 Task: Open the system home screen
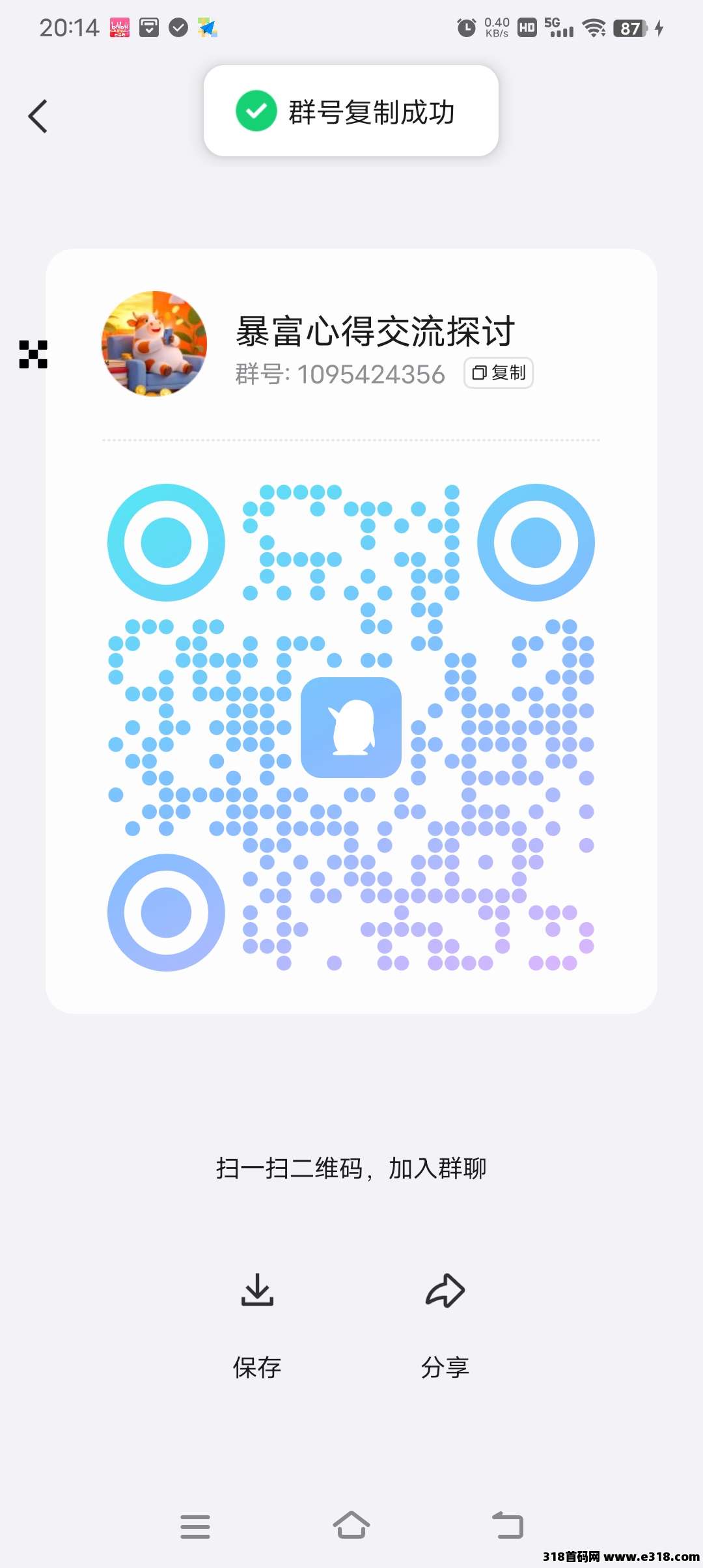(x=351, y=1526)
